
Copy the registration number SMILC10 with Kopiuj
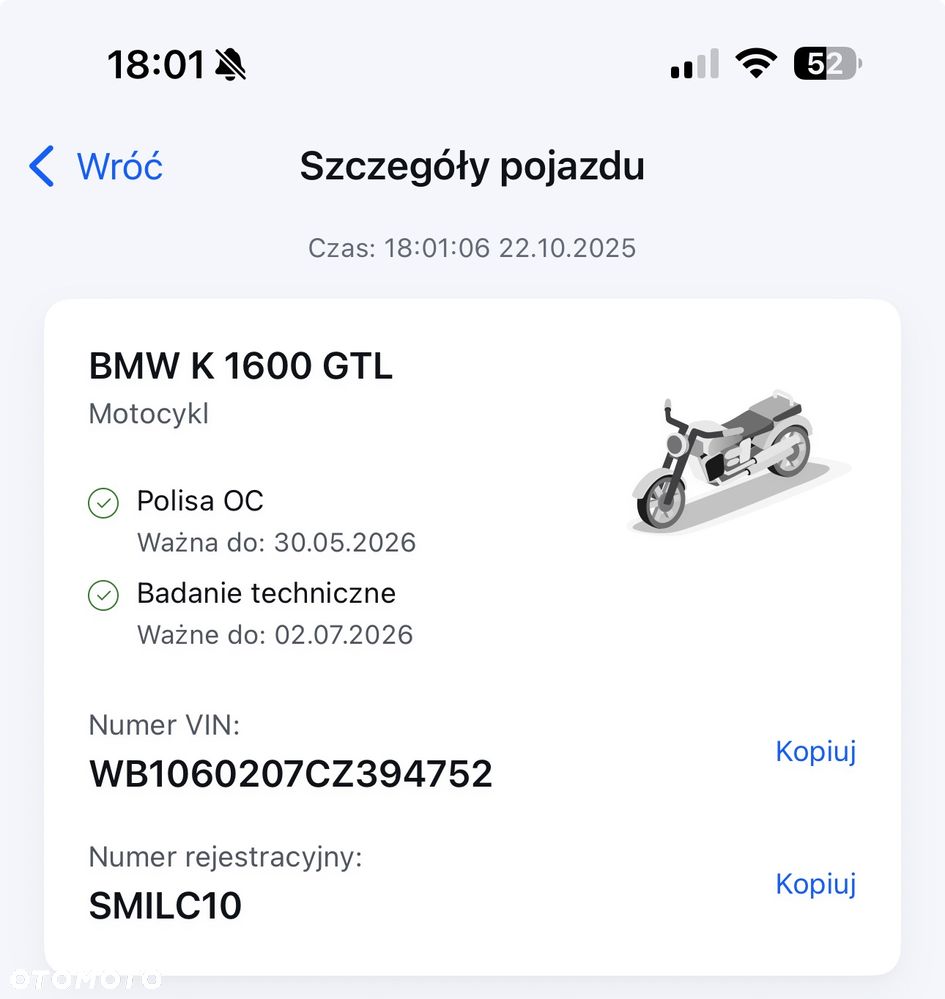[815, 883]
